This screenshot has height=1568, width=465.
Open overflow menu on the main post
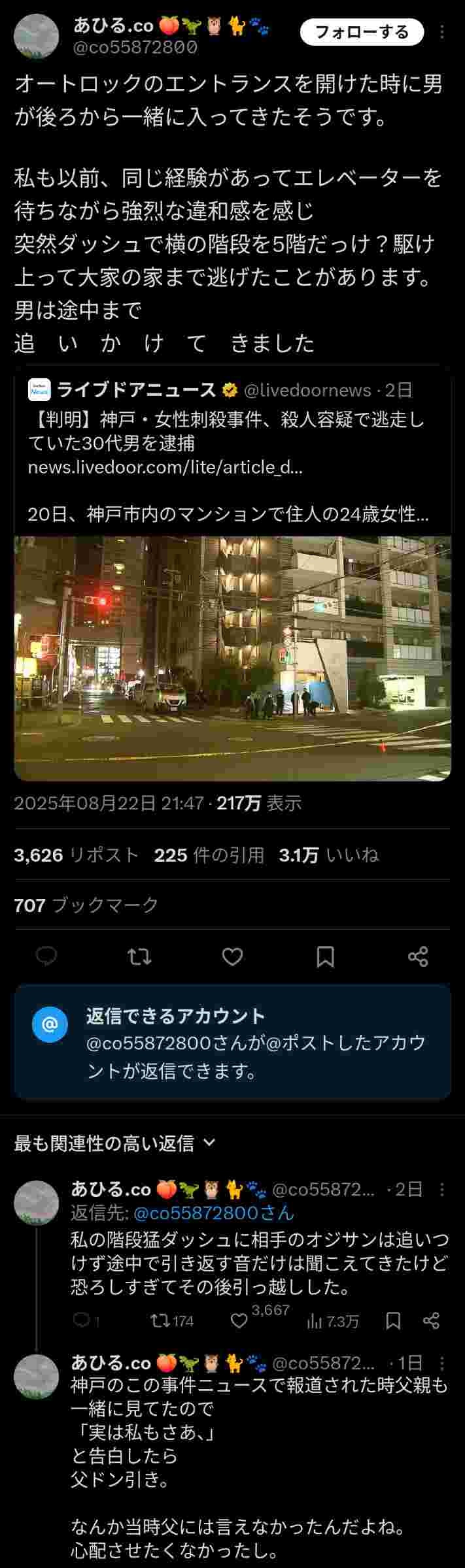(443, 32)
